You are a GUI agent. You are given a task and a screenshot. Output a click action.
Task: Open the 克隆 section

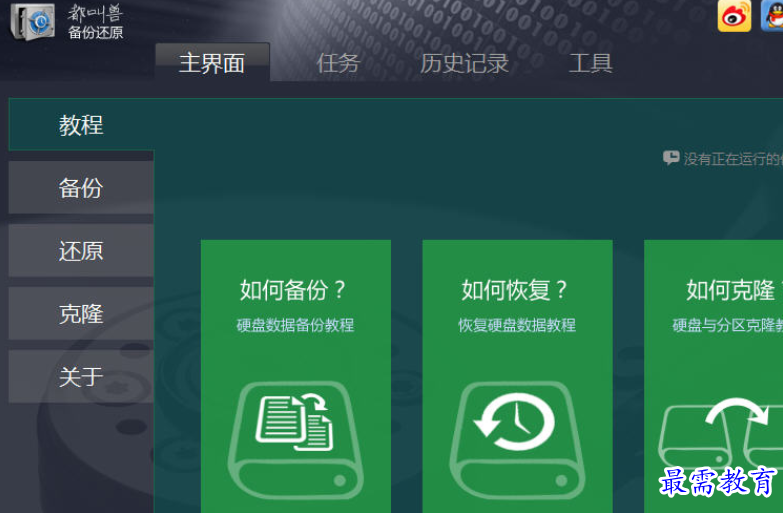81,314
